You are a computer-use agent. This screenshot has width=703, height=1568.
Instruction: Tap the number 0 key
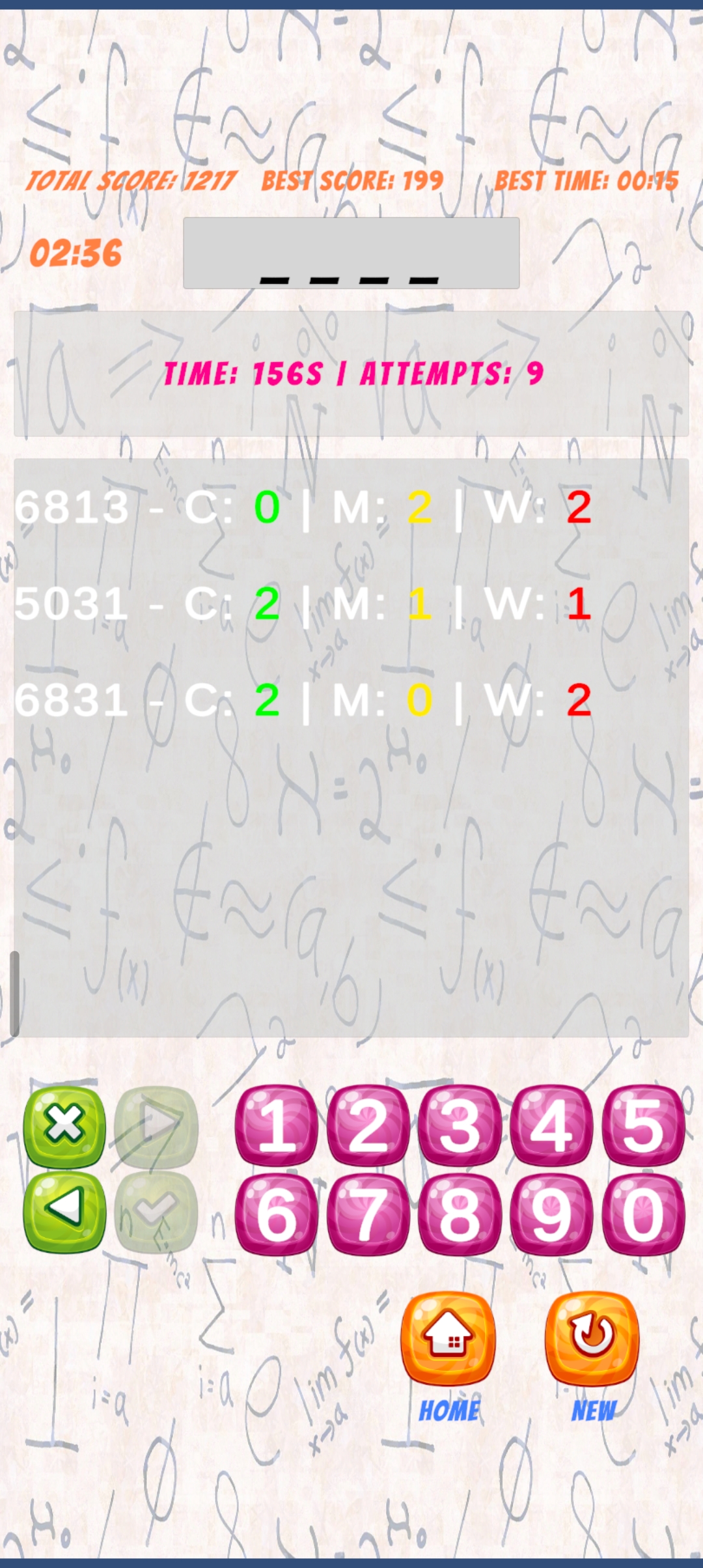643,1214
